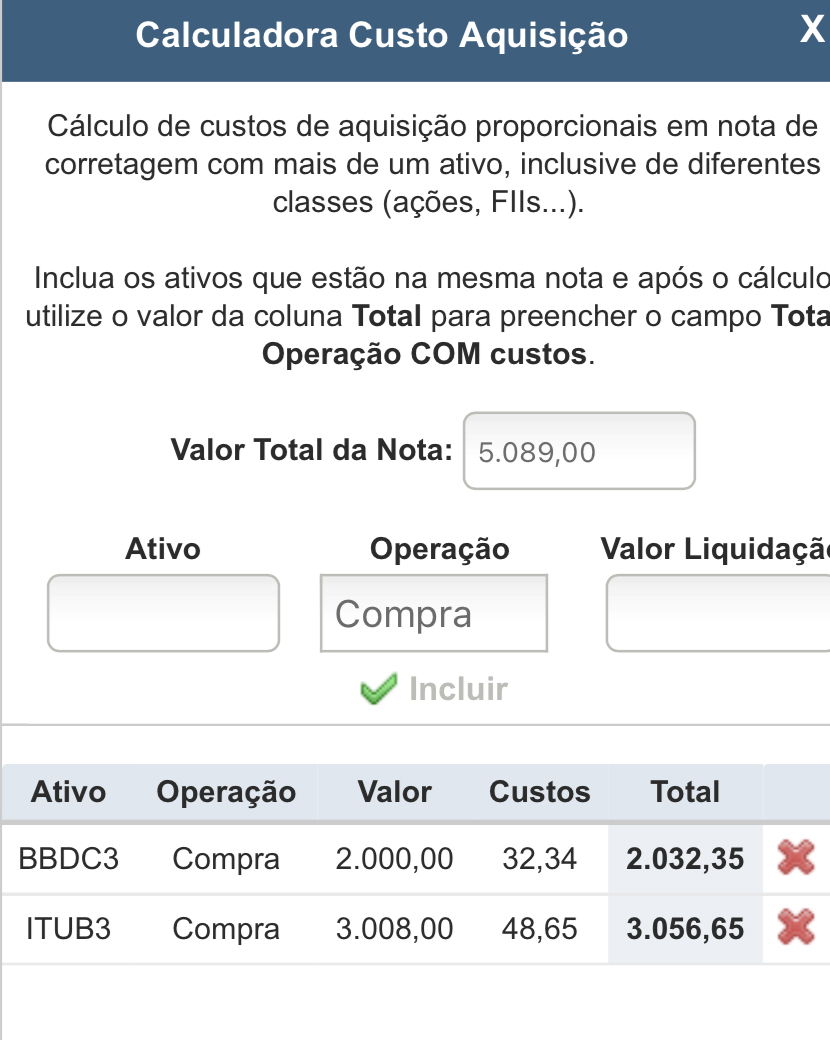Remove the BBDC3 row
This screenshot has width=830, height=1040.
(x=795, y=858)
